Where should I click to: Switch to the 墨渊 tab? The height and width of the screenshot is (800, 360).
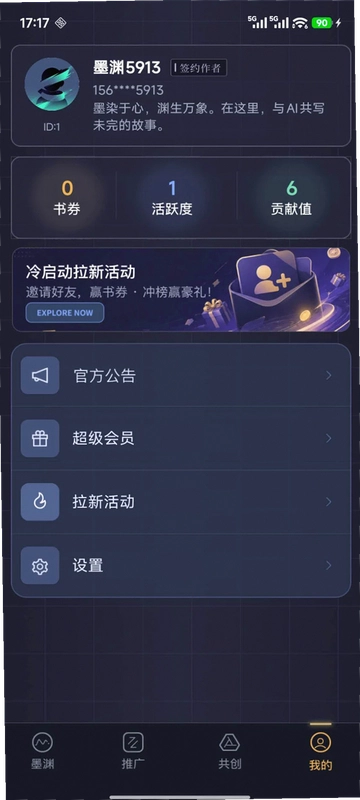pos(42,751)
